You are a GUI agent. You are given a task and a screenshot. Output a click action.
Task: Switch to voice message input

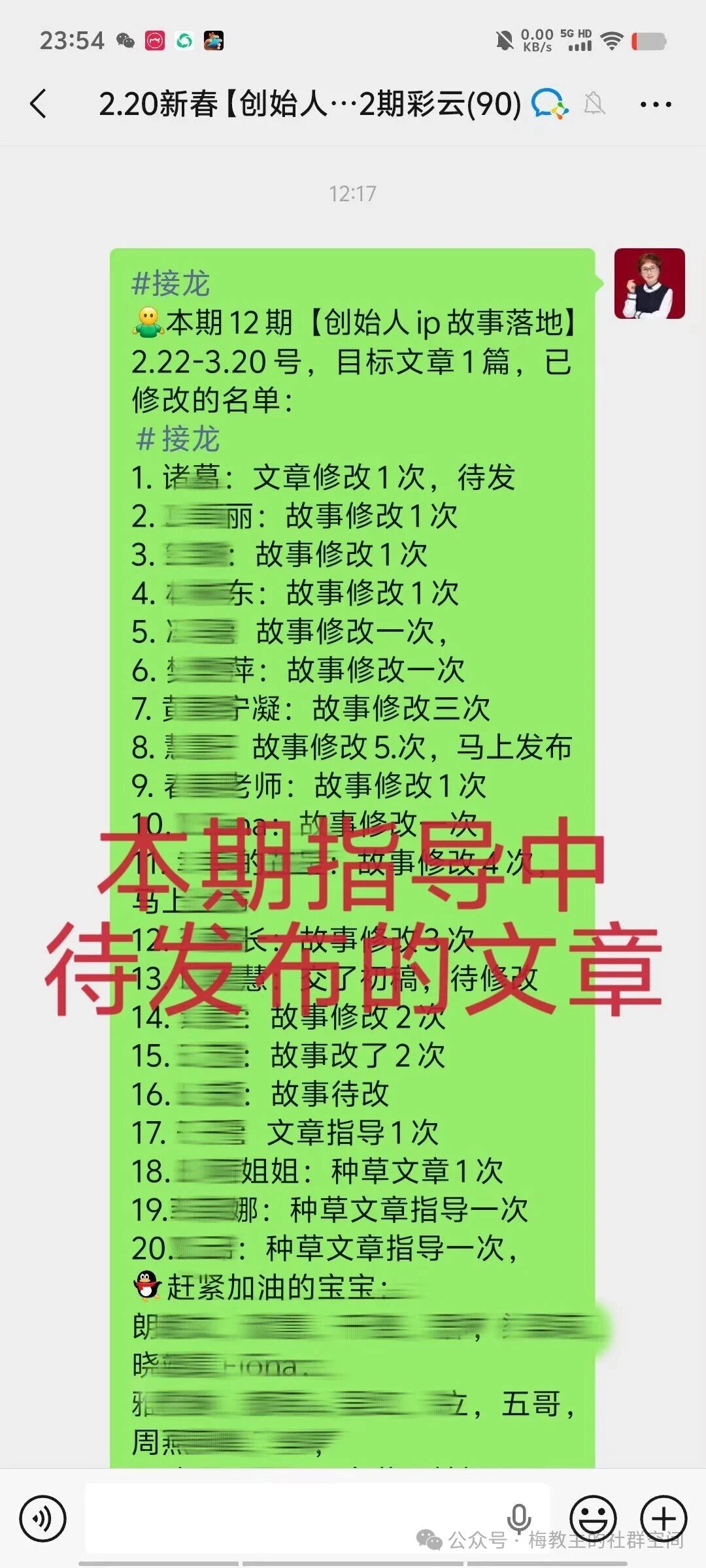(x=43, y=1519)
